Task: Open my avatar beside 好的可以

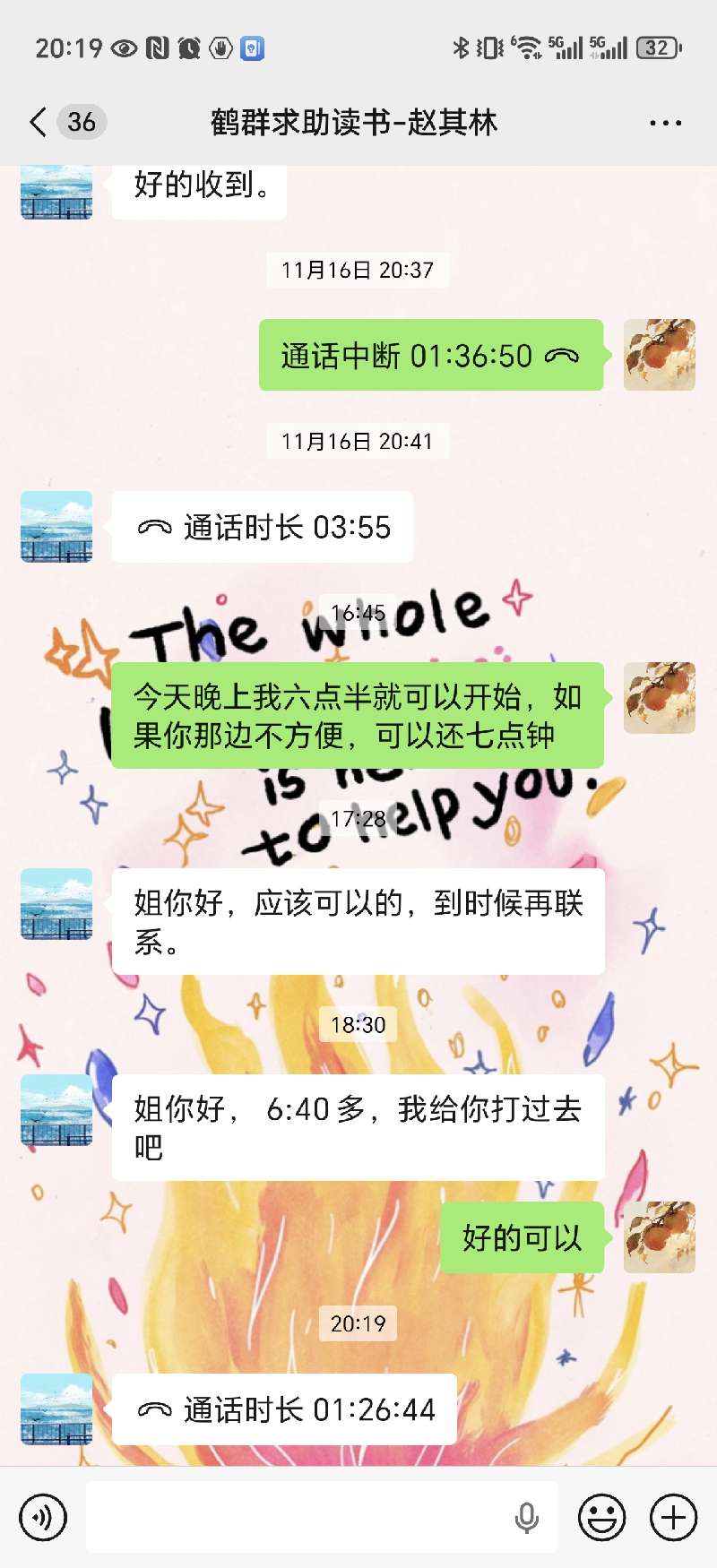Action: (x=660, y=1237)
